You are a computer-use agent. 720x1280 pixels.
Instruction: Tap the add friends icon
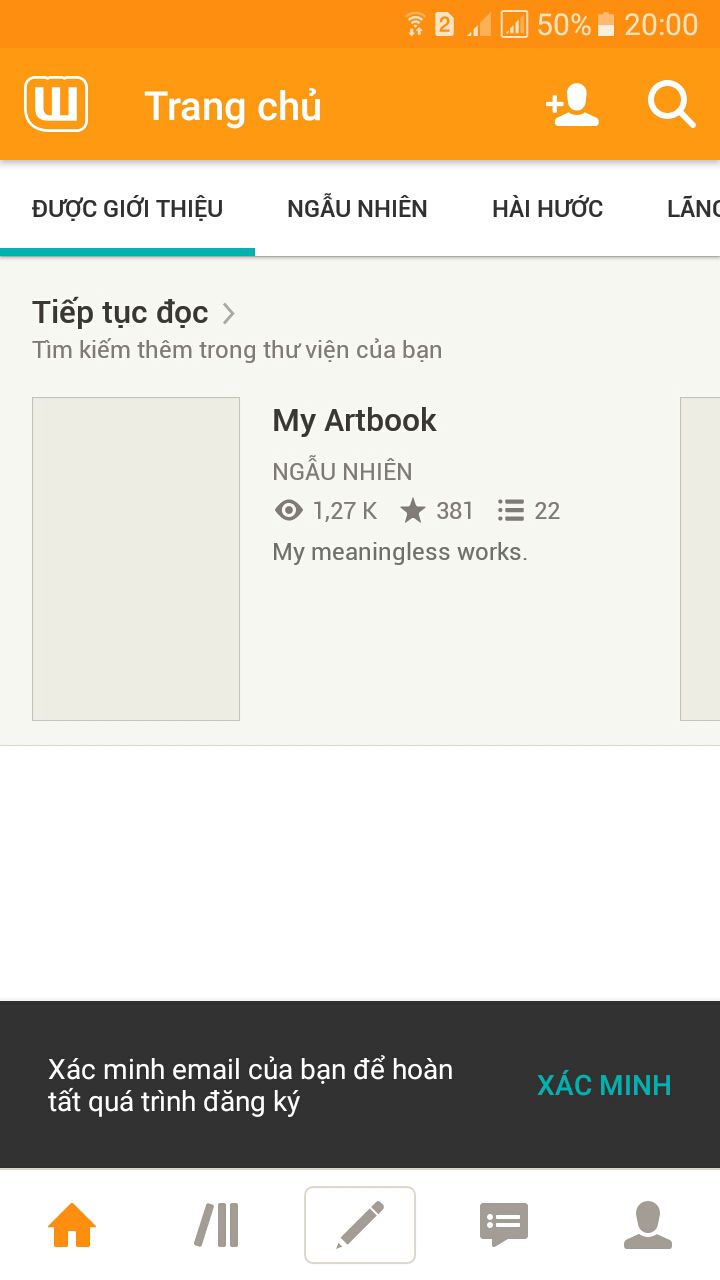click(x=572, y=105)
